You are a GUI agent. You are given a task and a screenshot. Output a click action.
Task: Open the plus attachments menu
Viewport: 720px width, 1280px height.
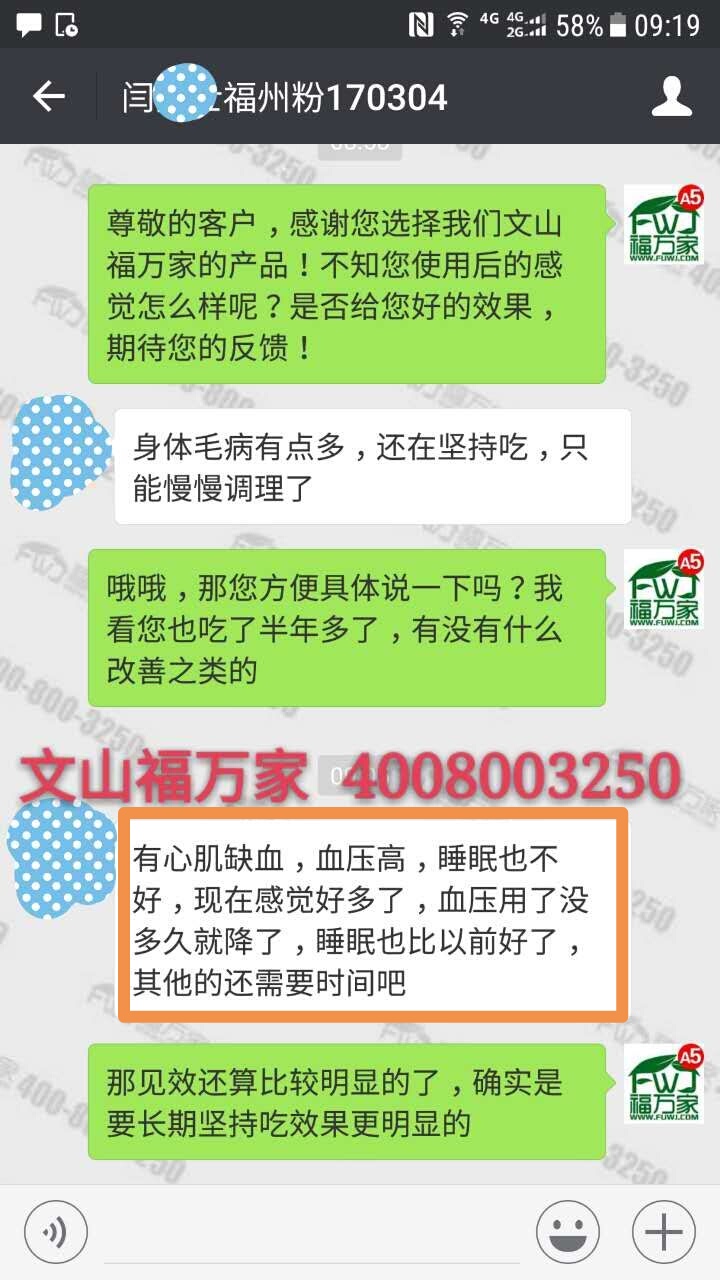click(662, 1231)
